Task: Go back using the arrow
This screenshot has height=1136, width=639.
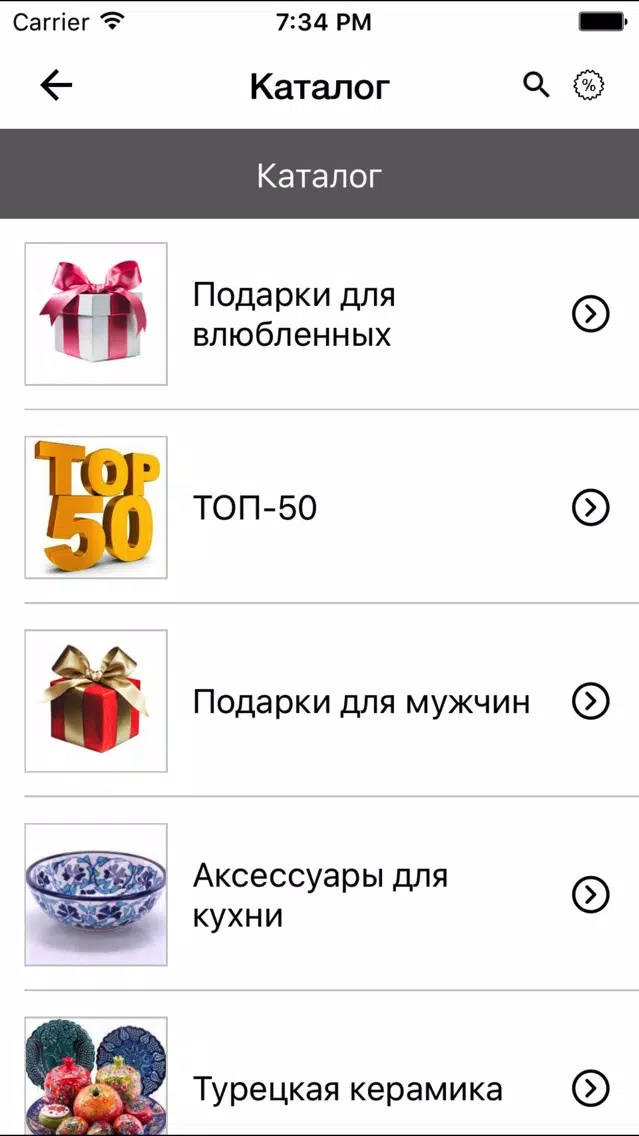Action: [x=56, y=86]
